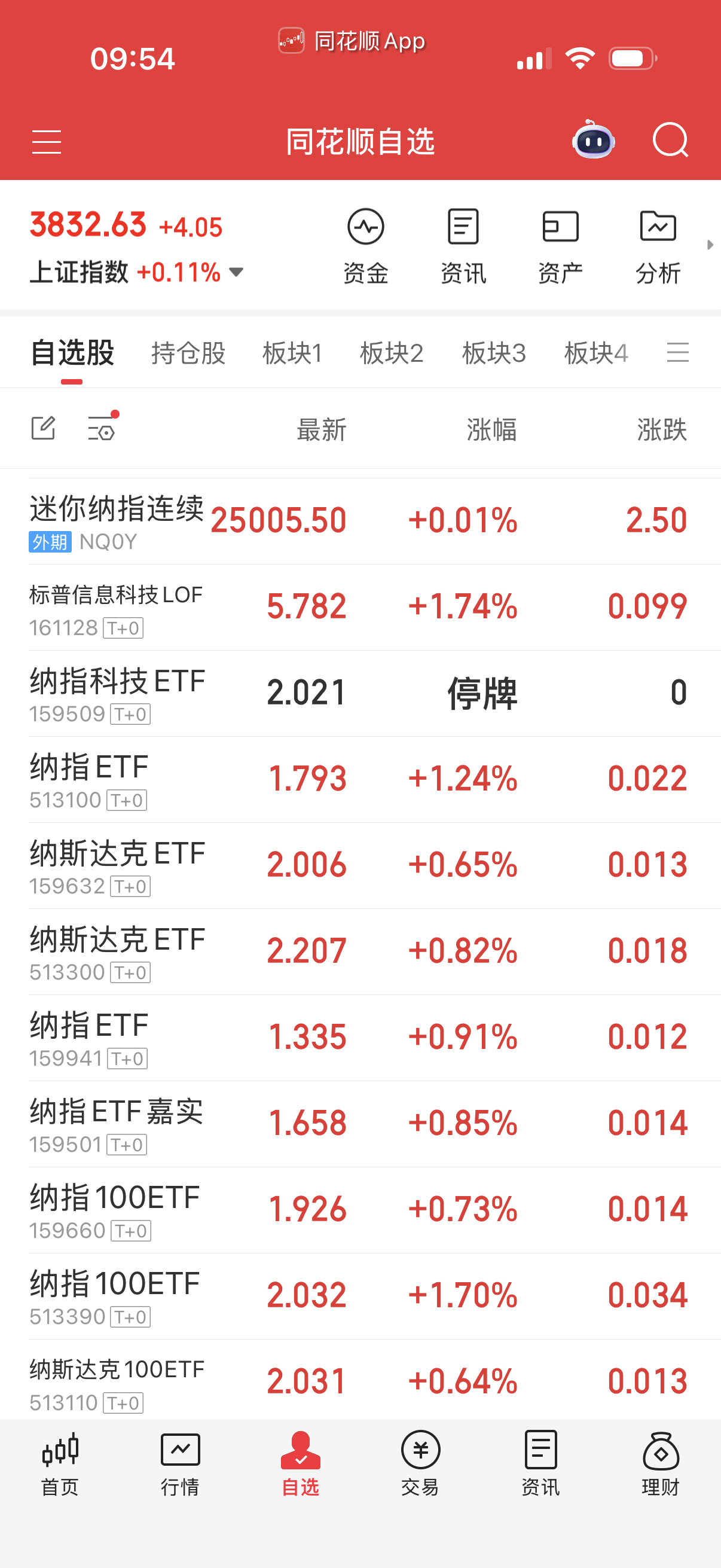Open the hamburger drawer menu
Screen dimensions: 721x1568
tap(46, 142)
